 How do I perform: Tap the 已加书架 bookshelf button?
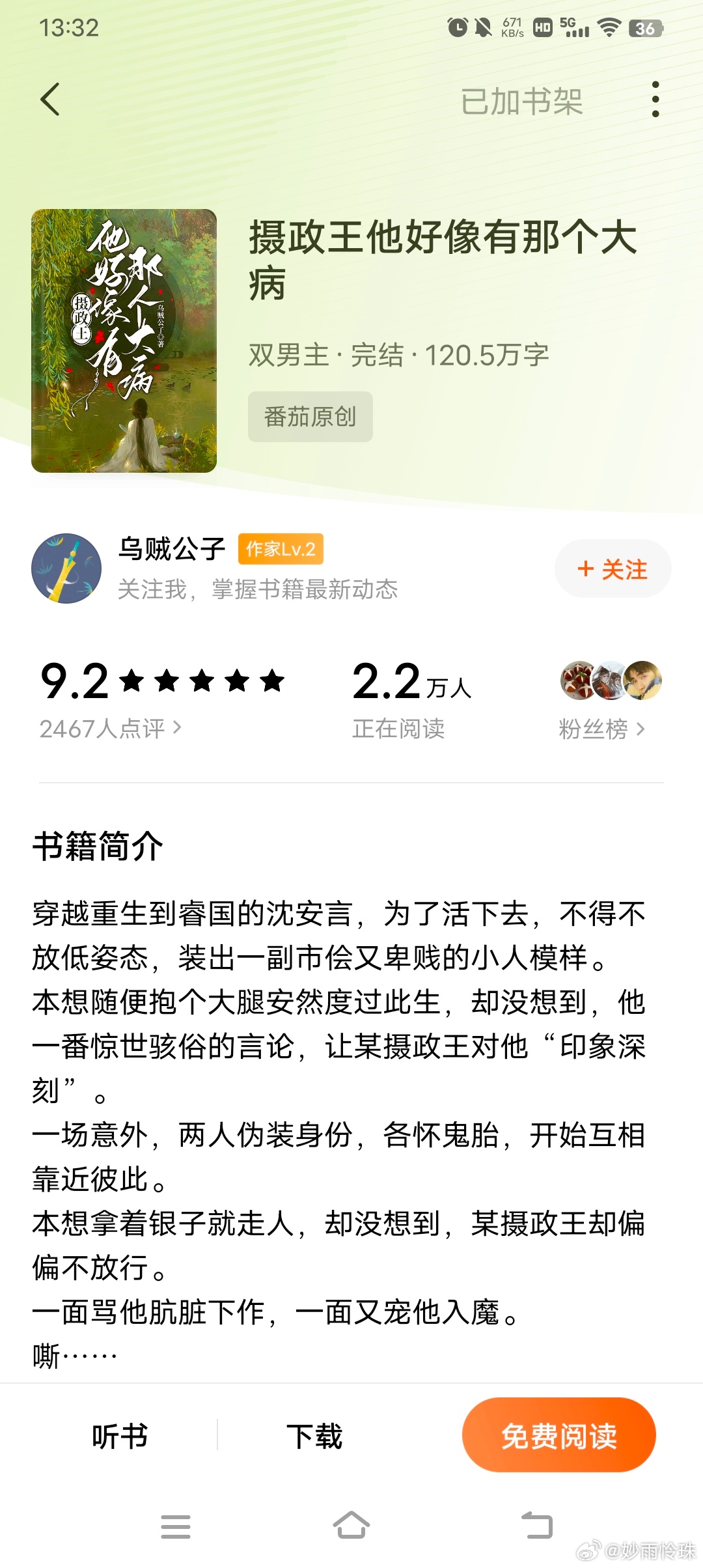(x=521, y=102)
